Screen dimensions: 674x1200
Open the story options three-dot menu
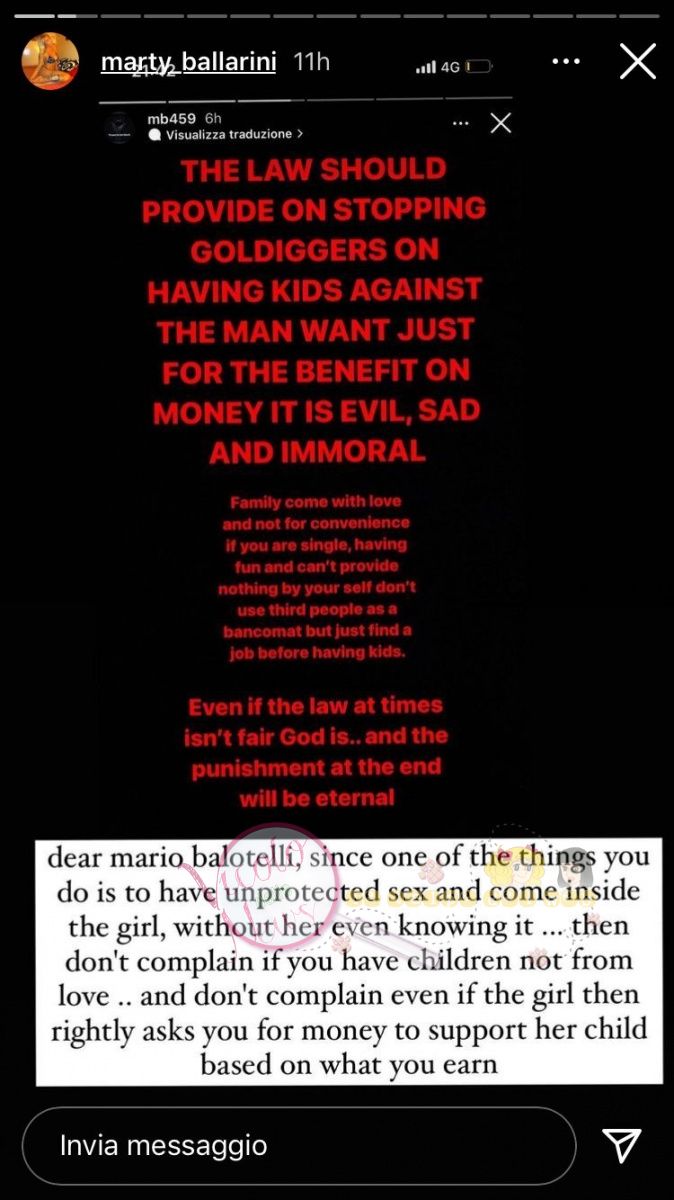[x=566, y=62]
